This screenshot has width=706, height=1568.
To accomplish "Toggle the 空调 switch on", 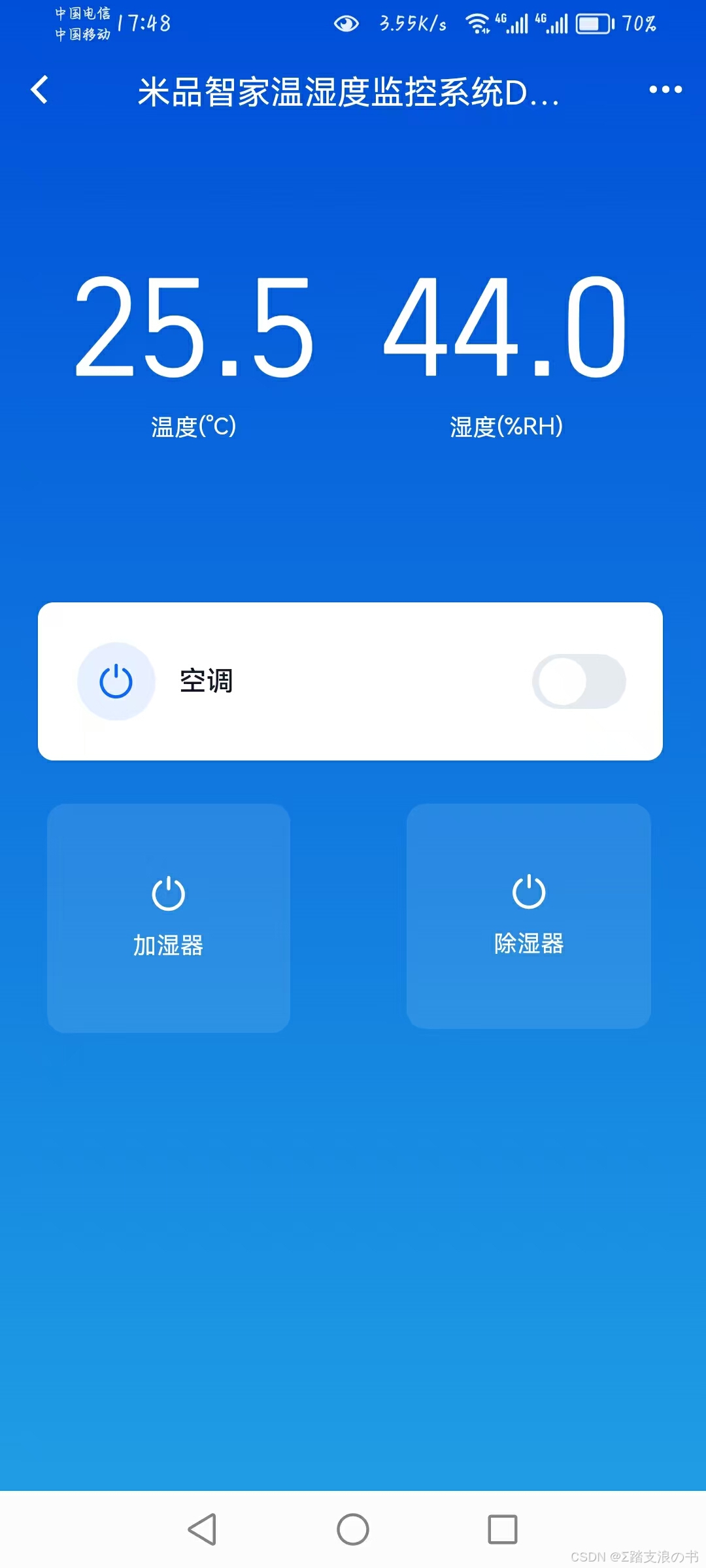I will (x=579, y=681).
